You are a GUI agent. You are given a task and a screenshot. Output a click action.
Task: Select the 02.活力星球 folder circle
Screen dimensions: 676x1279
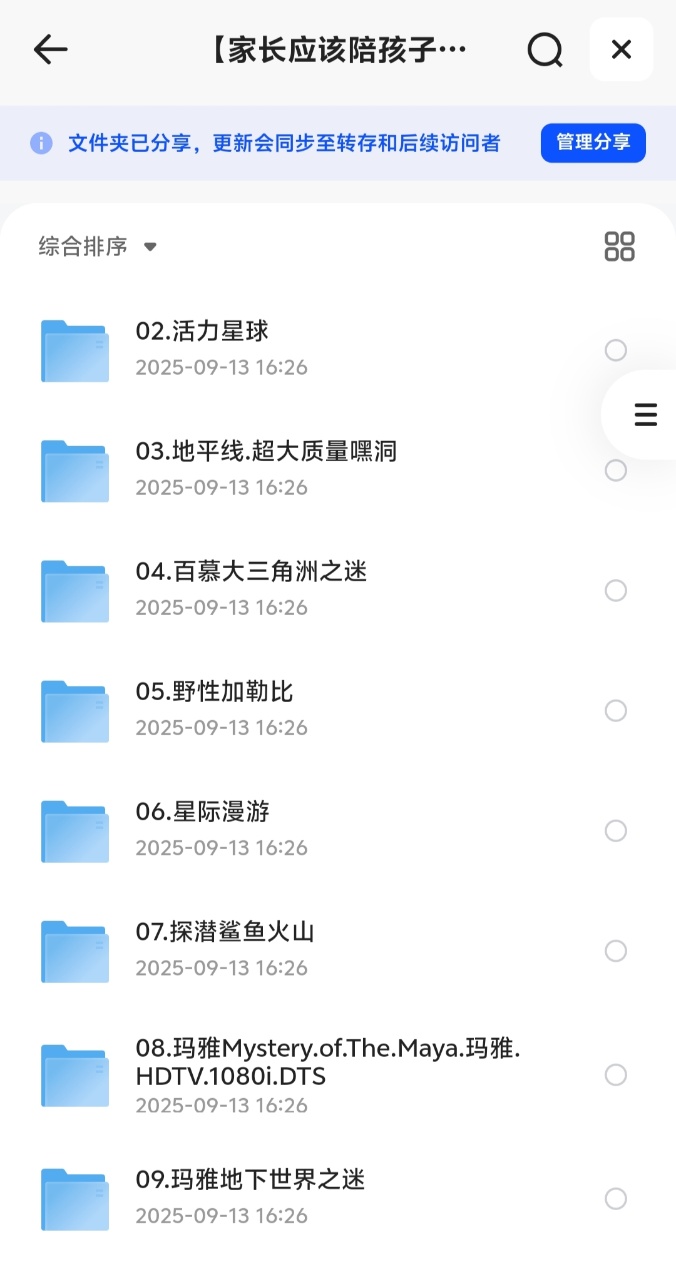[x=616, y=350]
